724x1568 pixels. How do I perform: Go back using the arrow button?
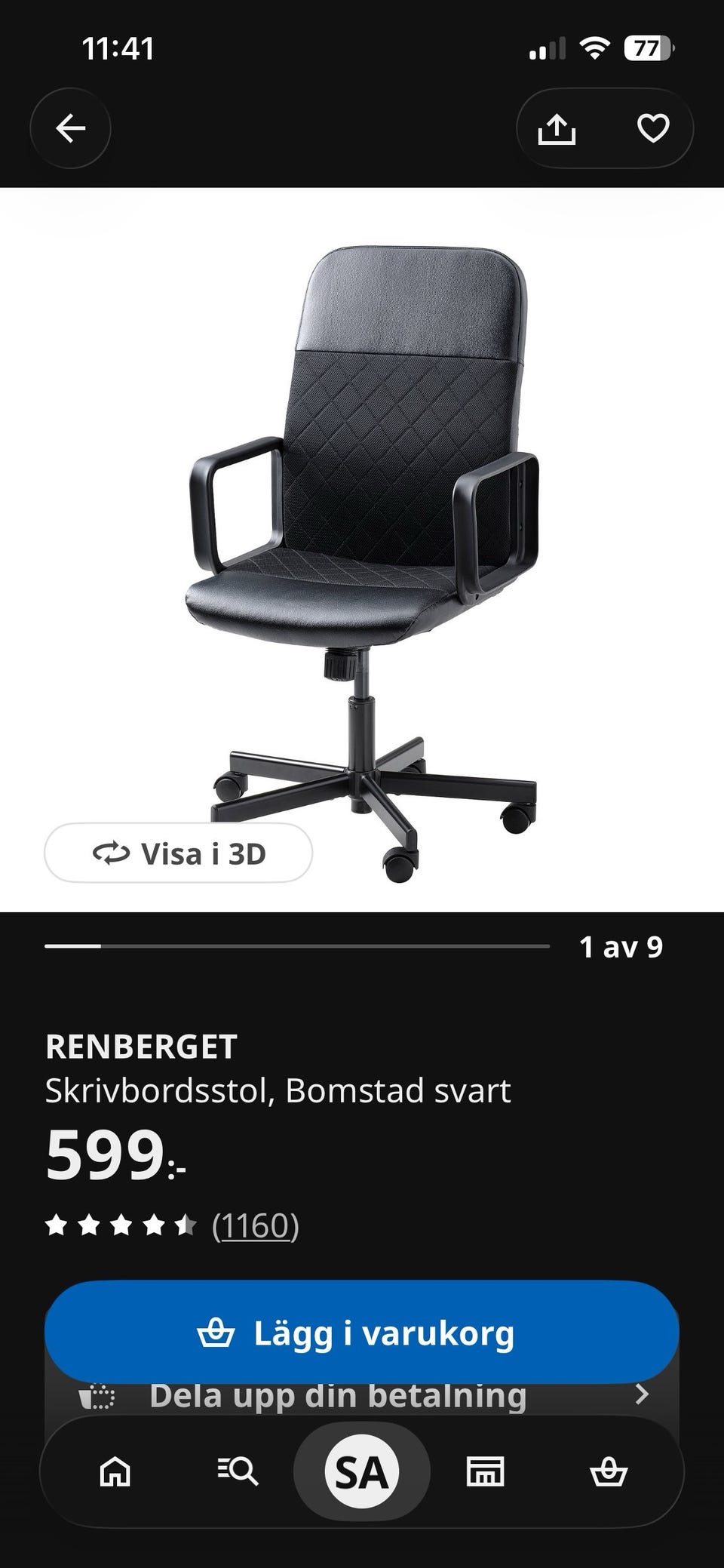tap(70, 128)
